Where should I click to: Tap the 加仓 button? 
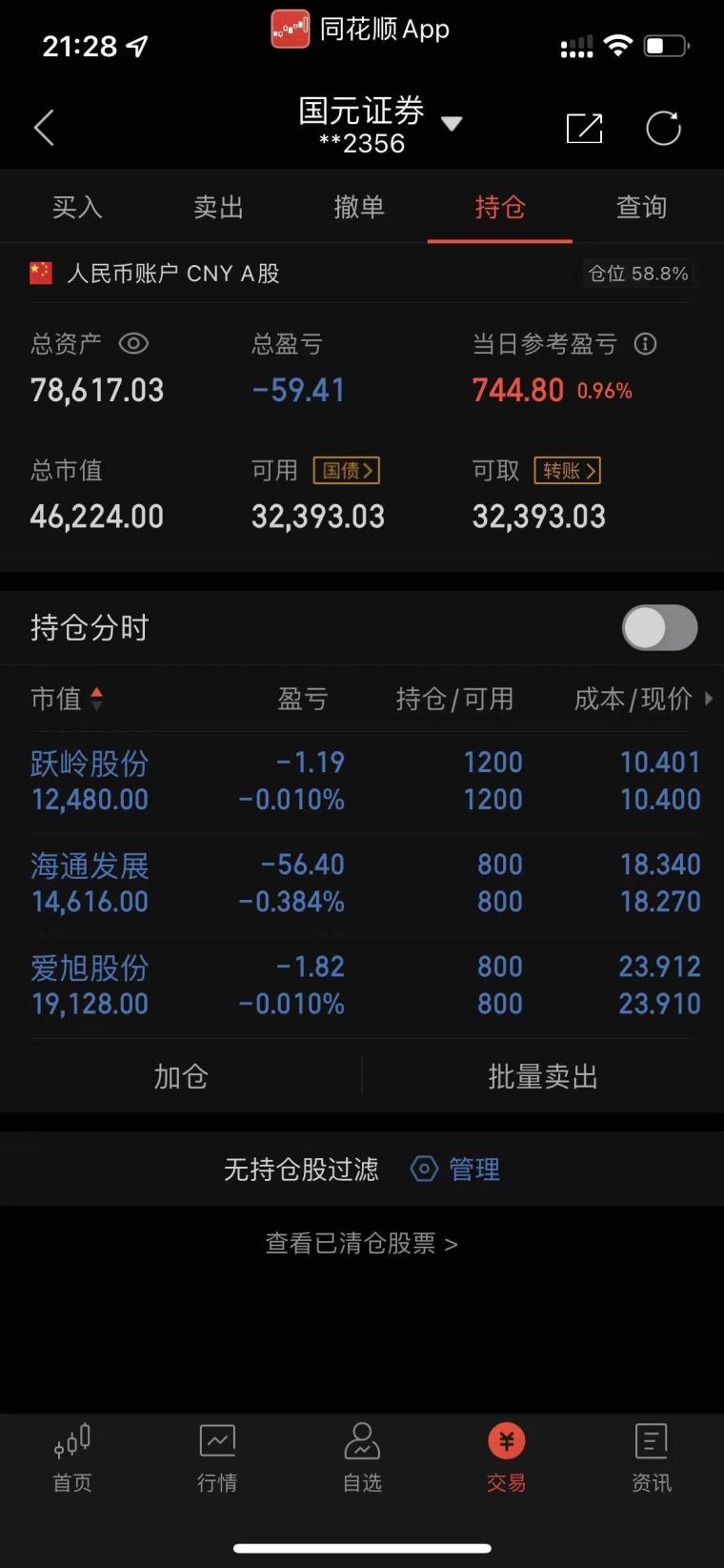[181, 1076]
